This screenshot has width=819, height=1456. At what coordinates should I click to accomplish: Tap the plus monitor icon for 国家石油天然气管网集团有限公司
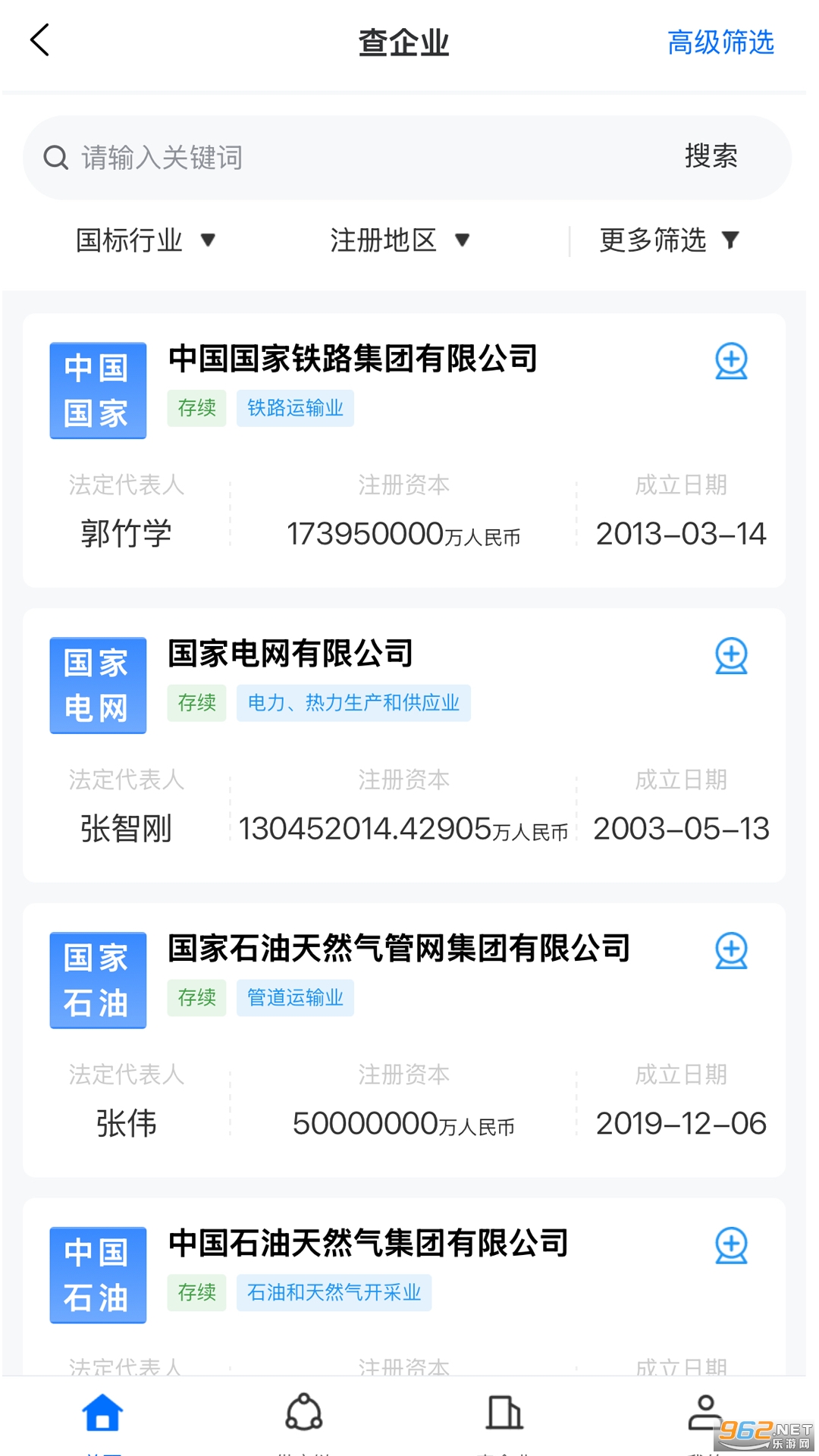731,951
